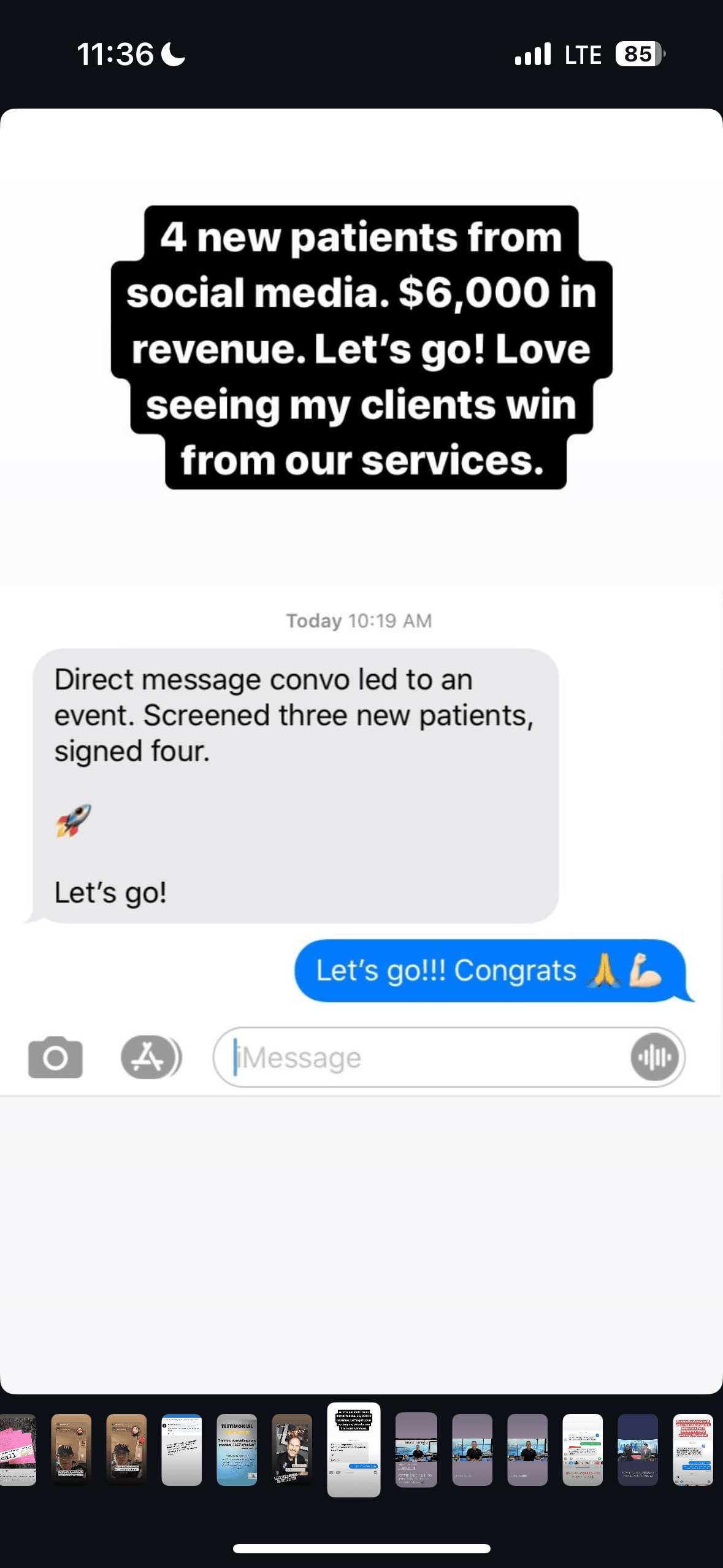The height and width of the screenshot is (1568, 723).
Task: Open the white text-post thumbnail beside TESTIMONIAL
Action: pyautogui.click(x=182, y=1450)
